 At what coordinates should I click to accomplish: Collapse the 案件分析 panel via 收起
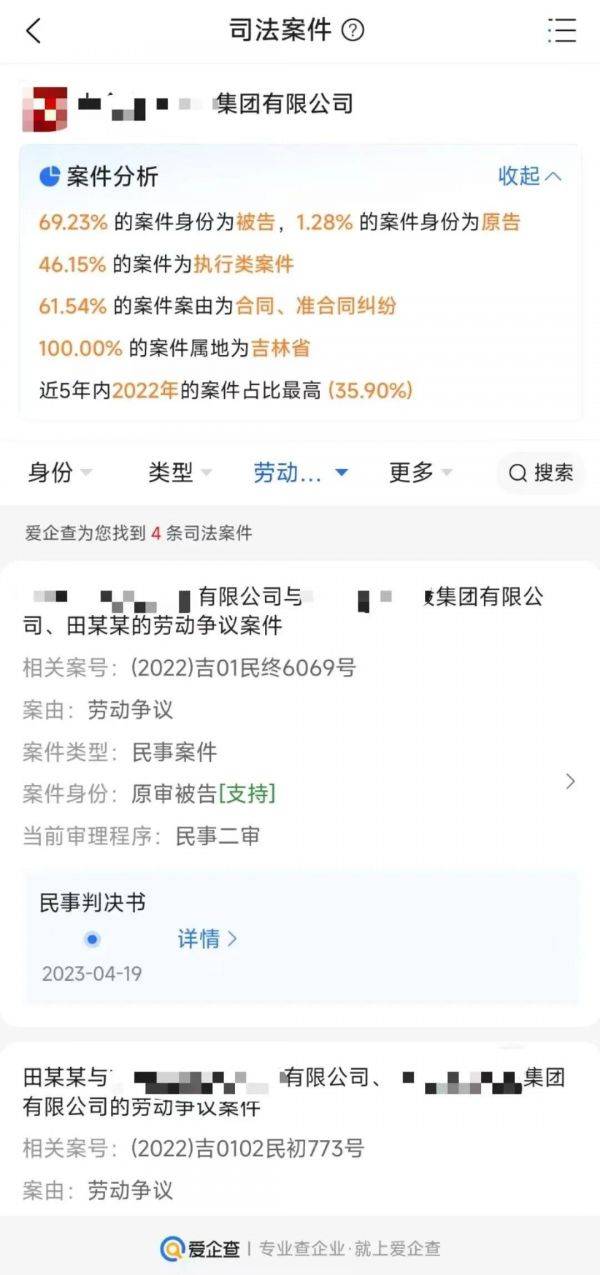[x=529, y=176]
